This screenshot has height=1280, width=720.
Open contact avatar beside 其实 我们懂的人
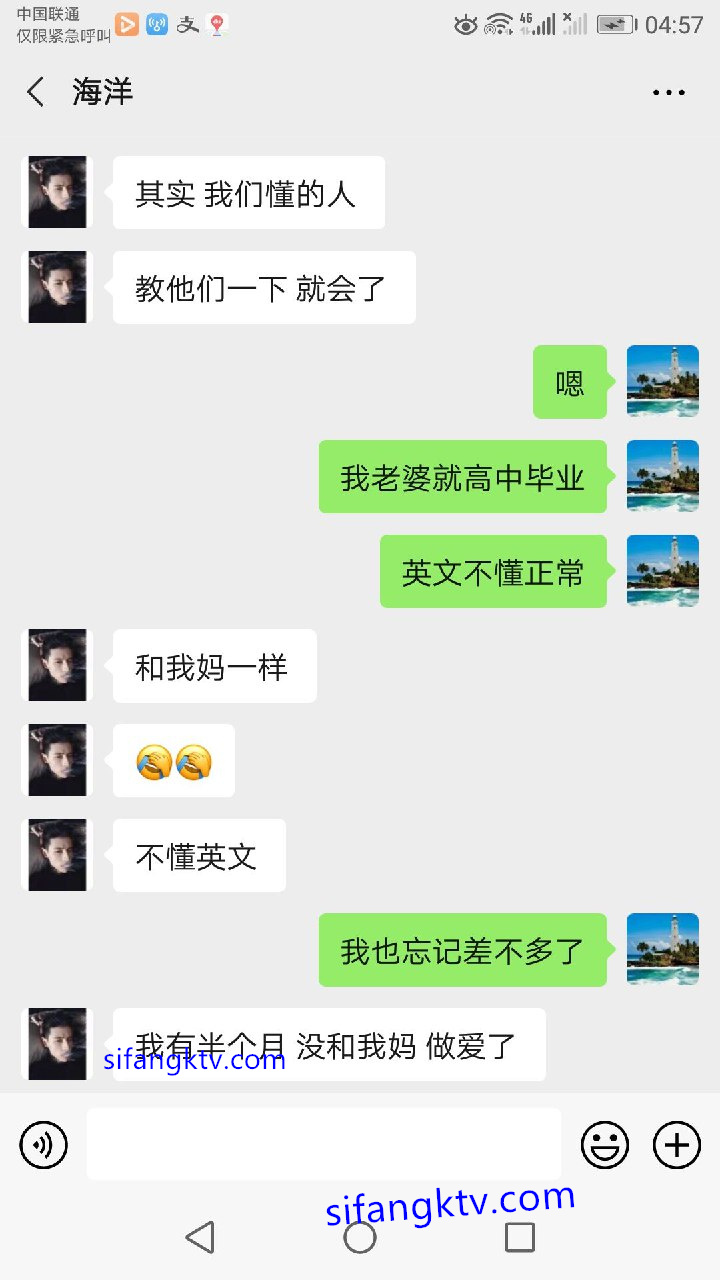tap(57, 192)
